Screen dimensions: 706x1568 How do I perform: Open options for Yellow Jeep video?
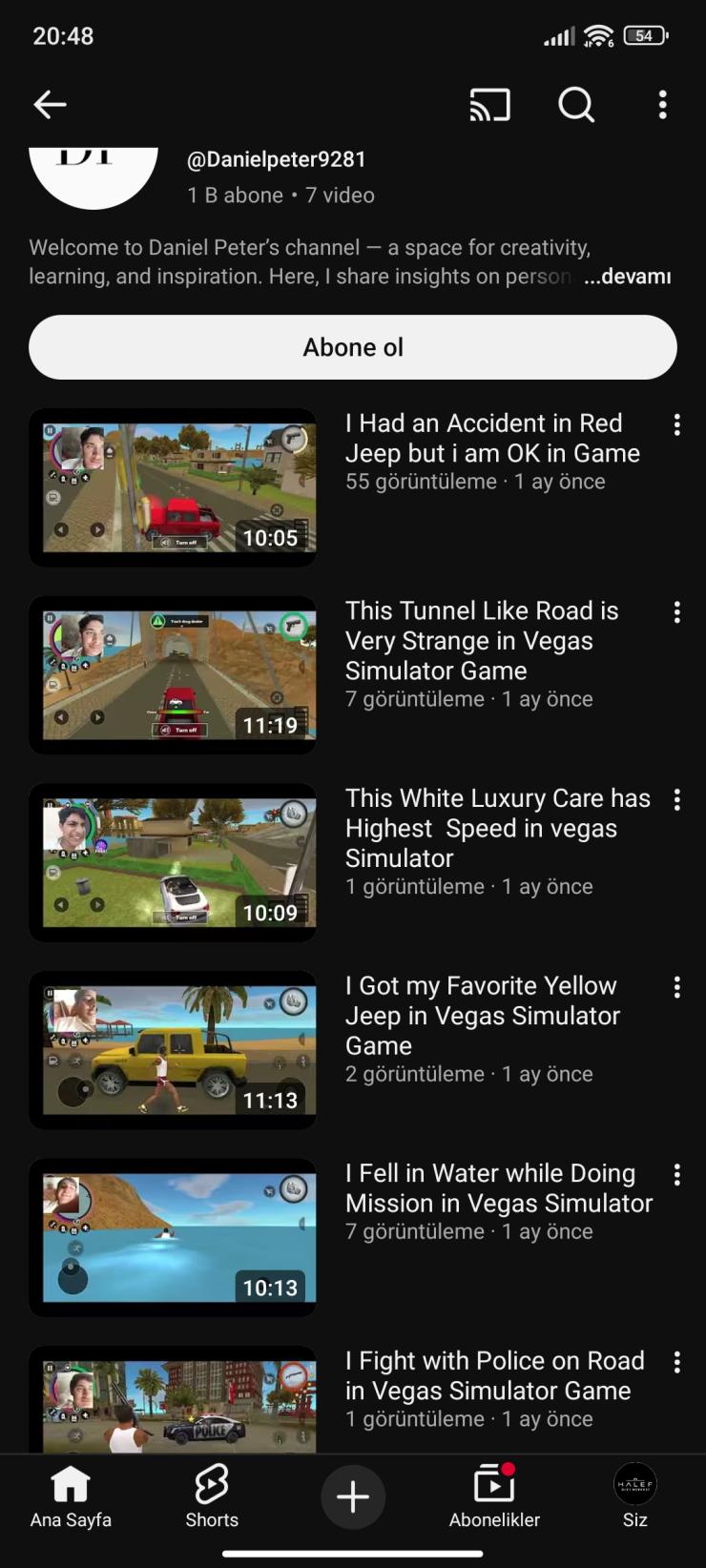point(676,988)
